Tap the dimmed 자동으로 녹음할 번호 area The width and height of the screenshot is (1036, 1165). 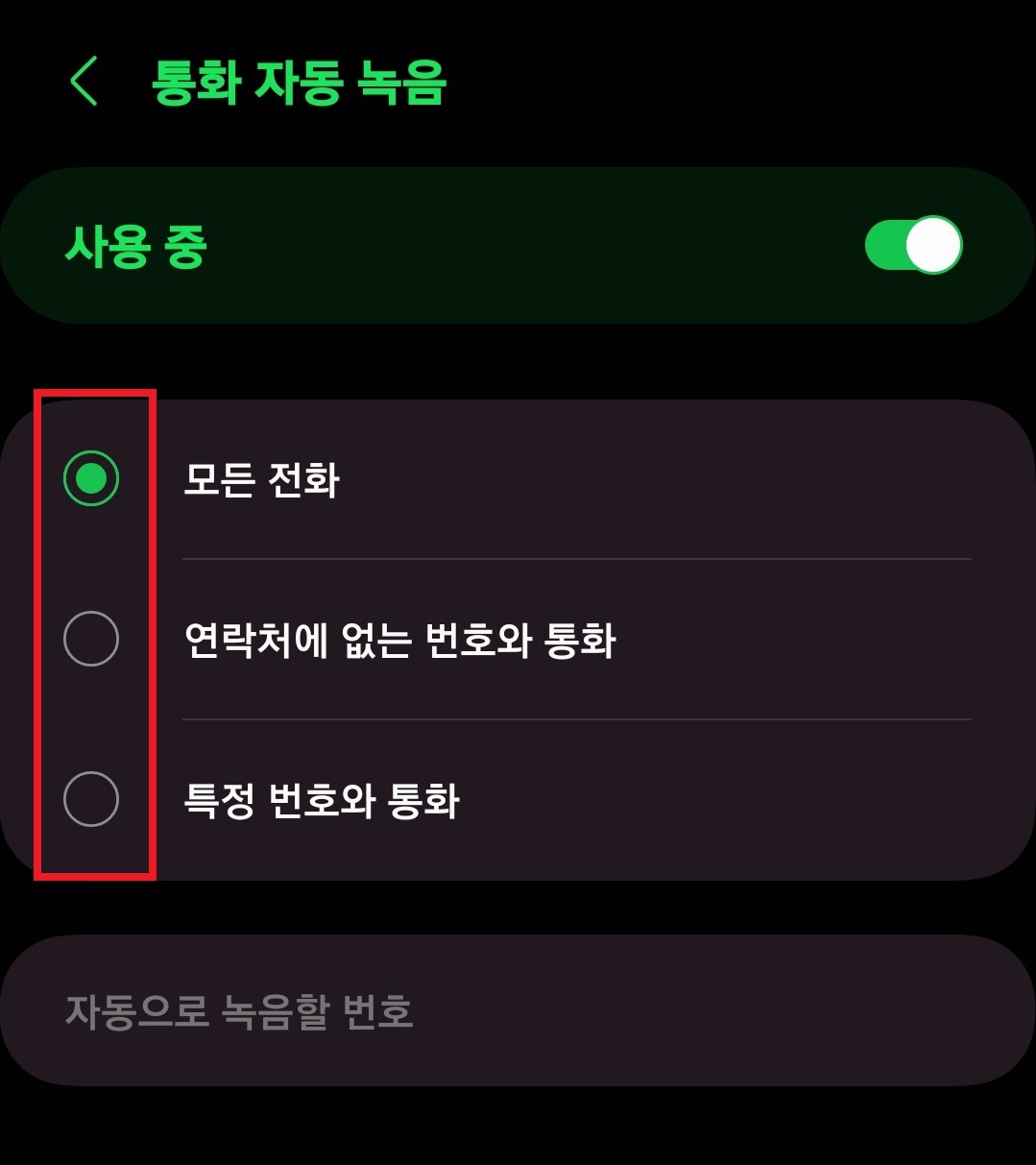click(240, 1010)
